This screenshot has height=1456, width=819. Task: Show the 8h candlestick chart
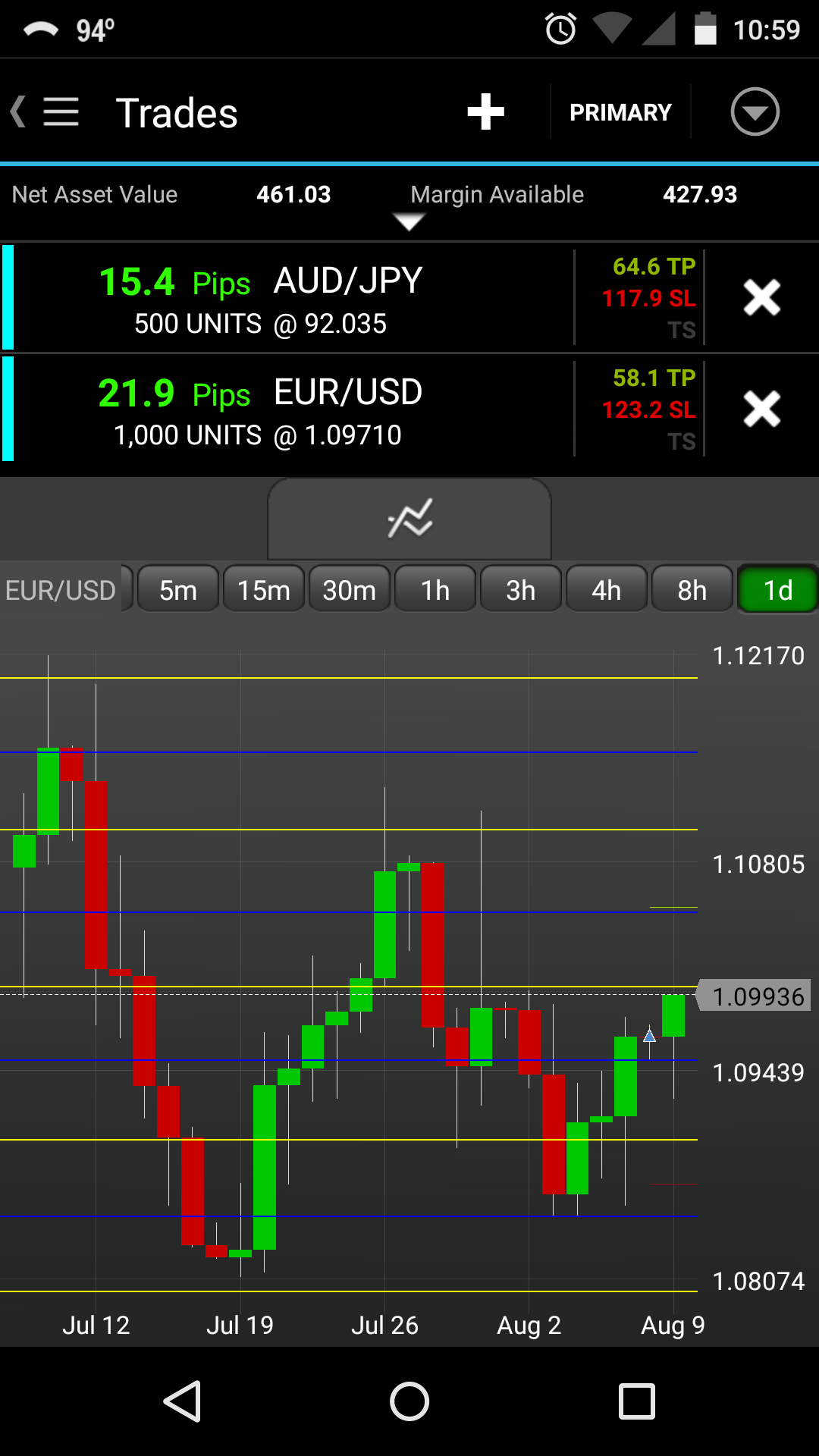pos(692,590)
